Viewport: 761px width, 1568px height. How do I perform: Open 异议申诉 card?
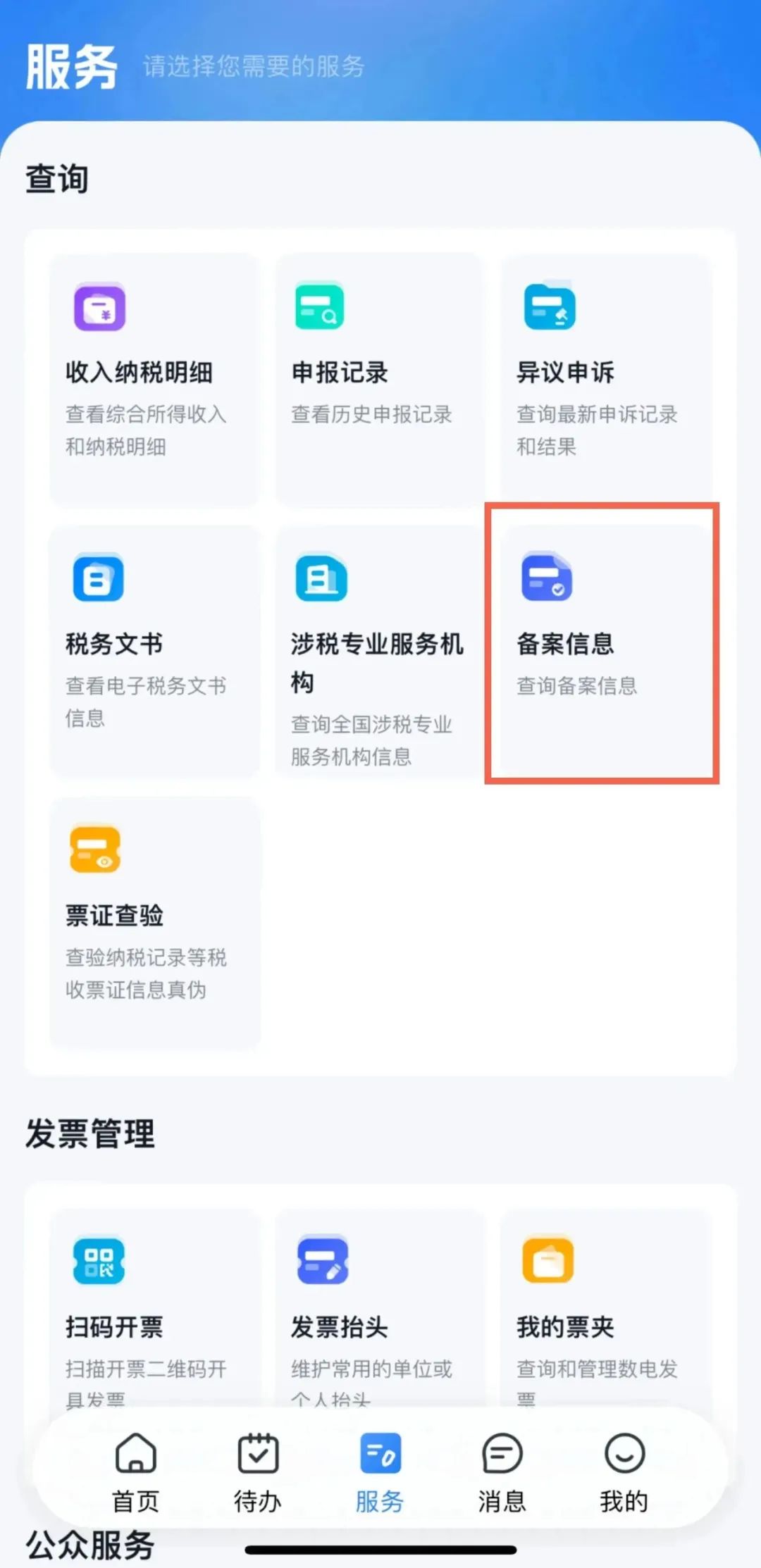(x=606, y=380)
